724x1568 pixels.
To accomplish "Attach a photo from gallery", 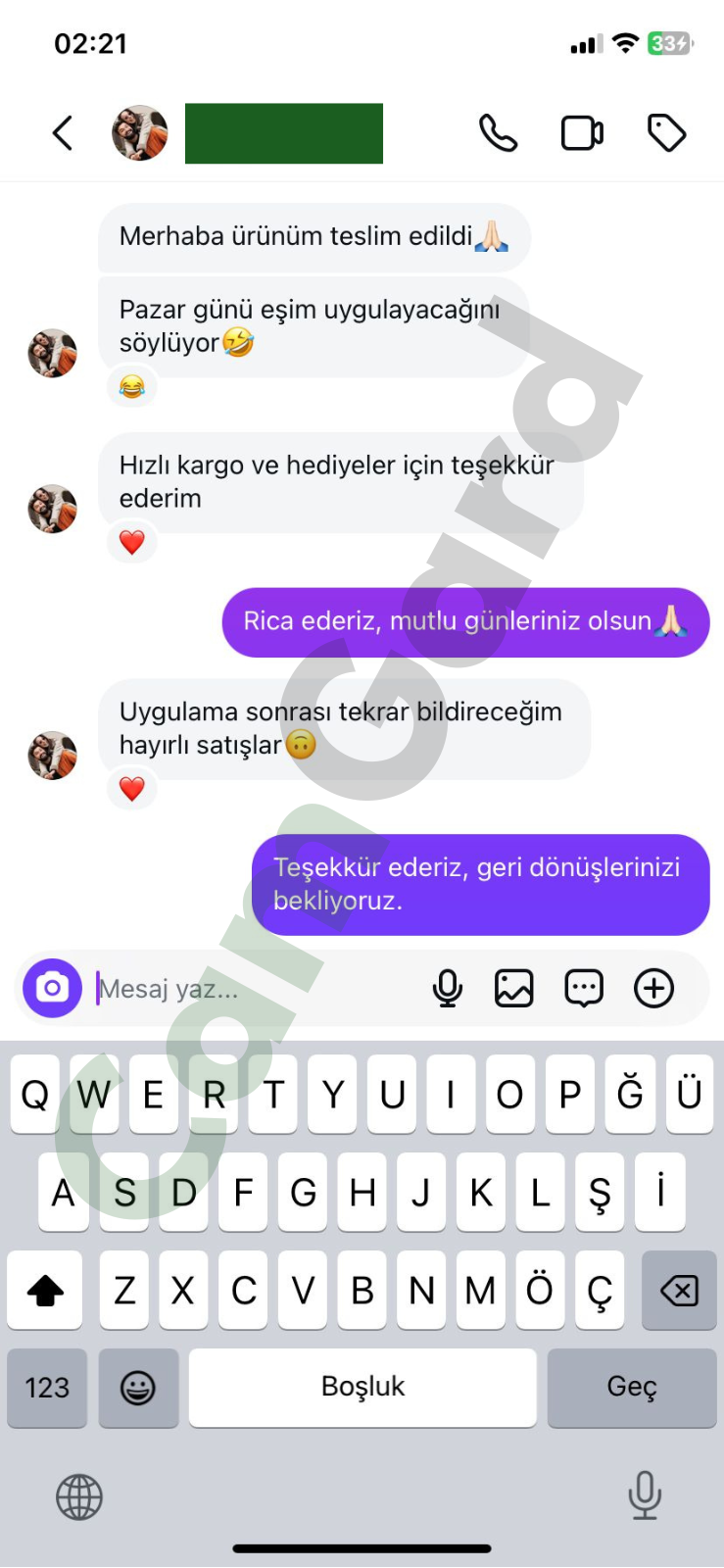I will tap(514, 989).
